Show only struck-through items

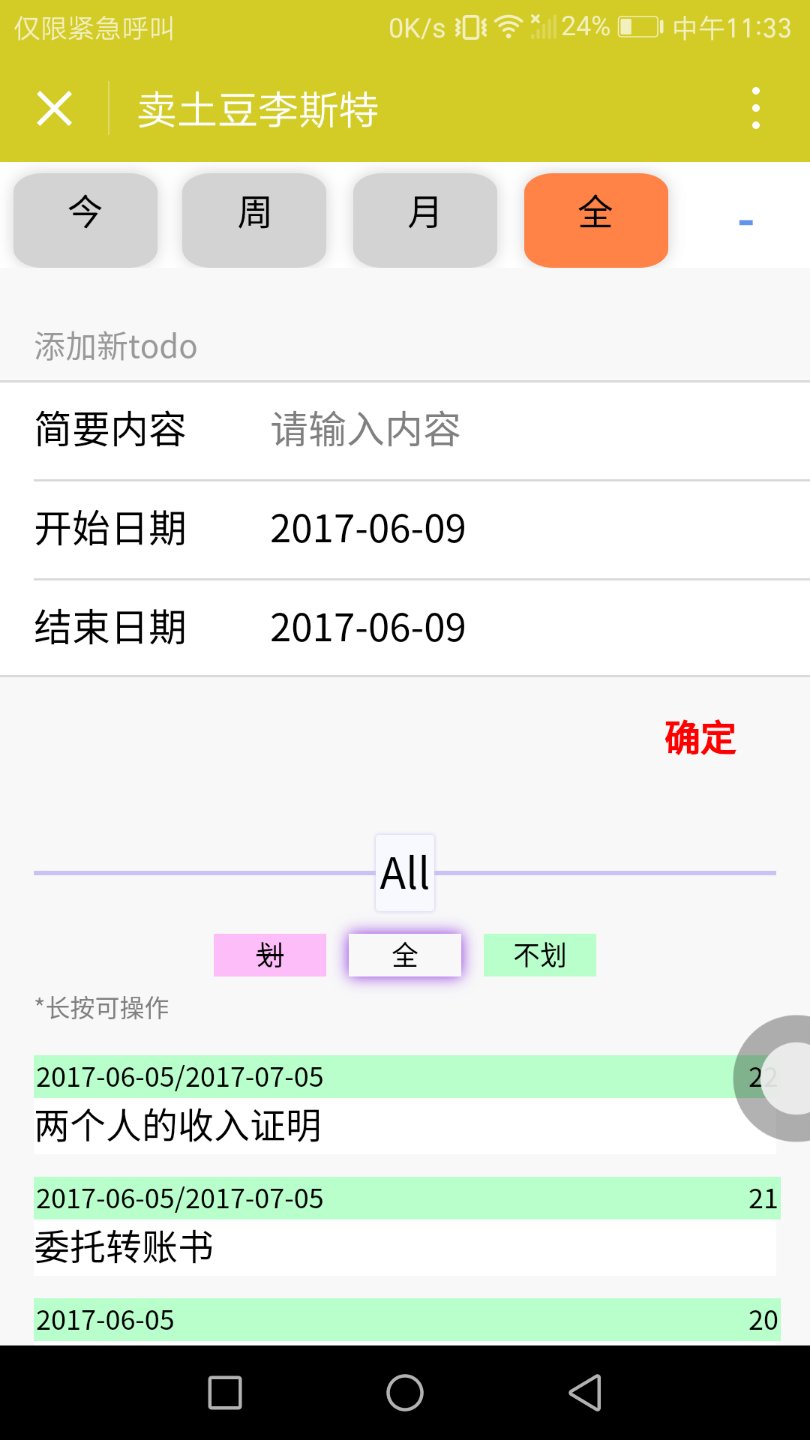(270, 955)
